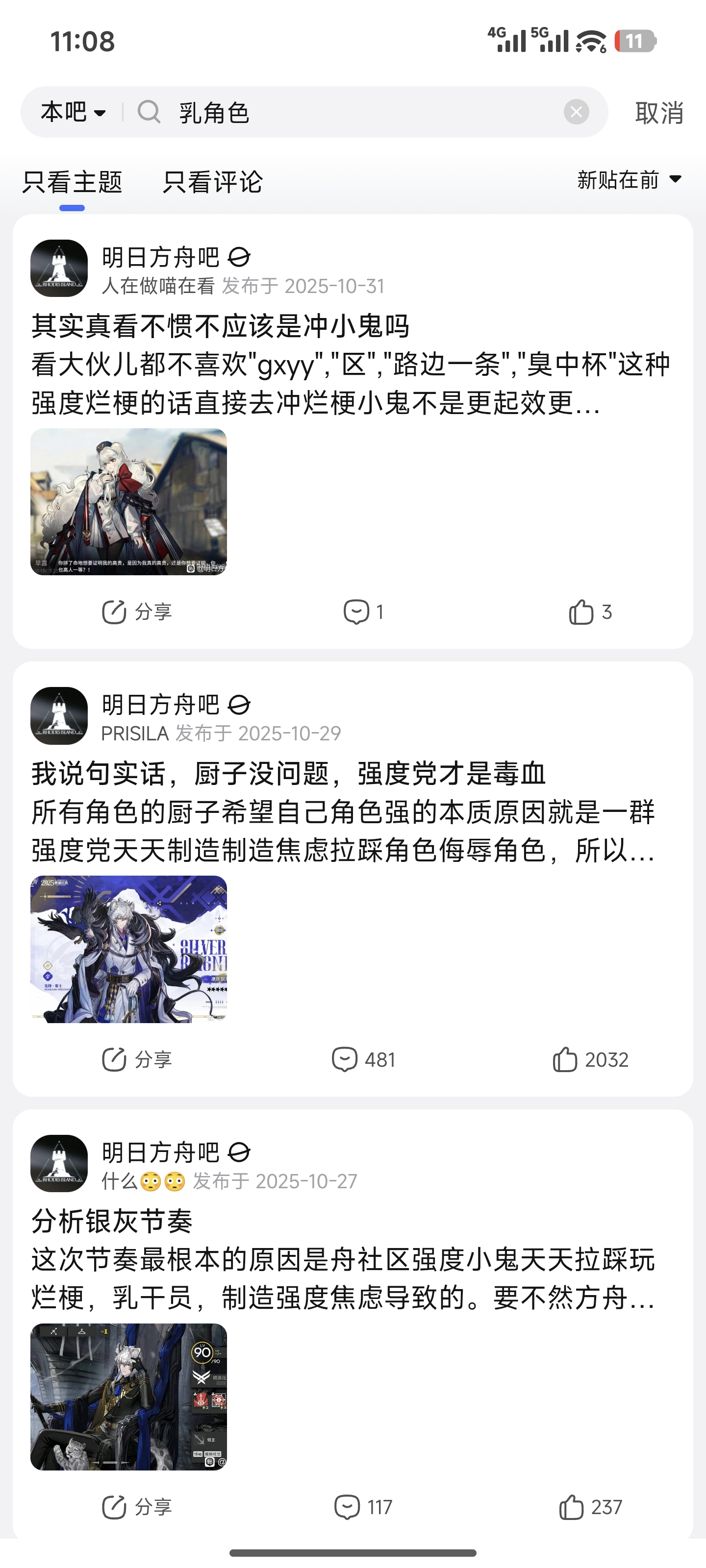
Task: View comments on 人在做喵在看's post
Action: (x=363, y=612)
